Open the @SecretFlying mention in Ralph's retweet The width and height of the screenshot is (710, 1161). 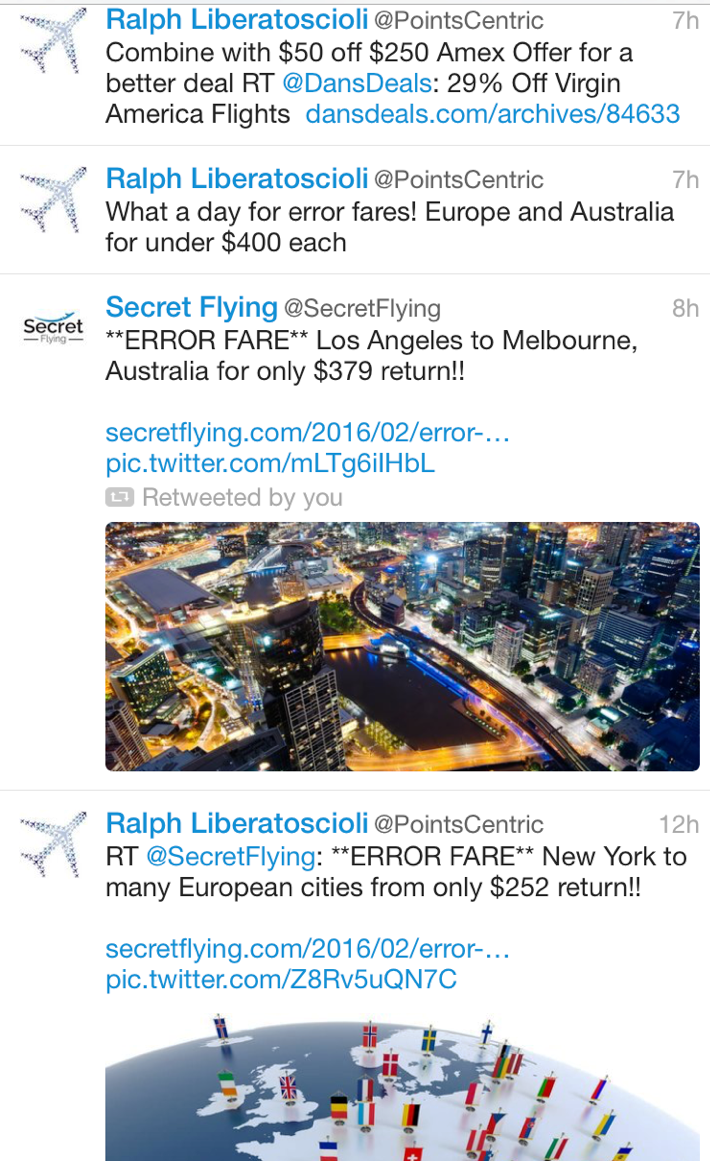coord(230,857)
